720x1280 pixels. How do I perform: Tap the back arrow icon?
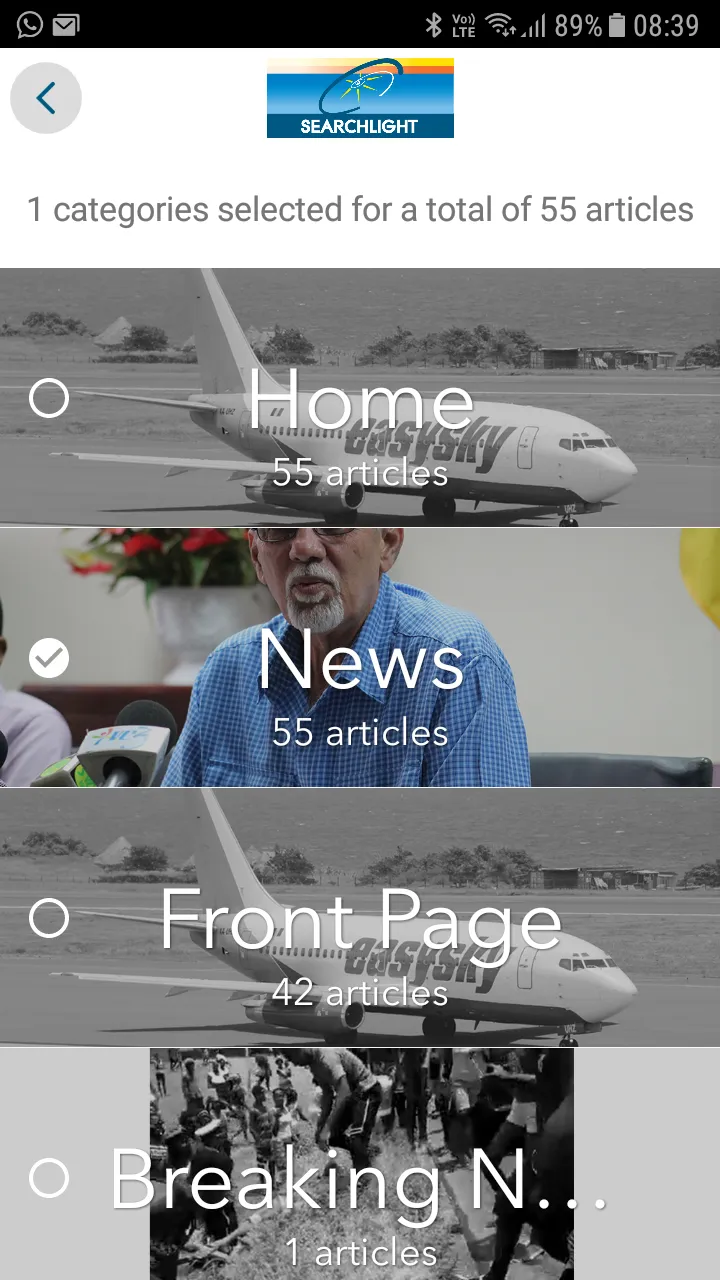pos(45,97)
